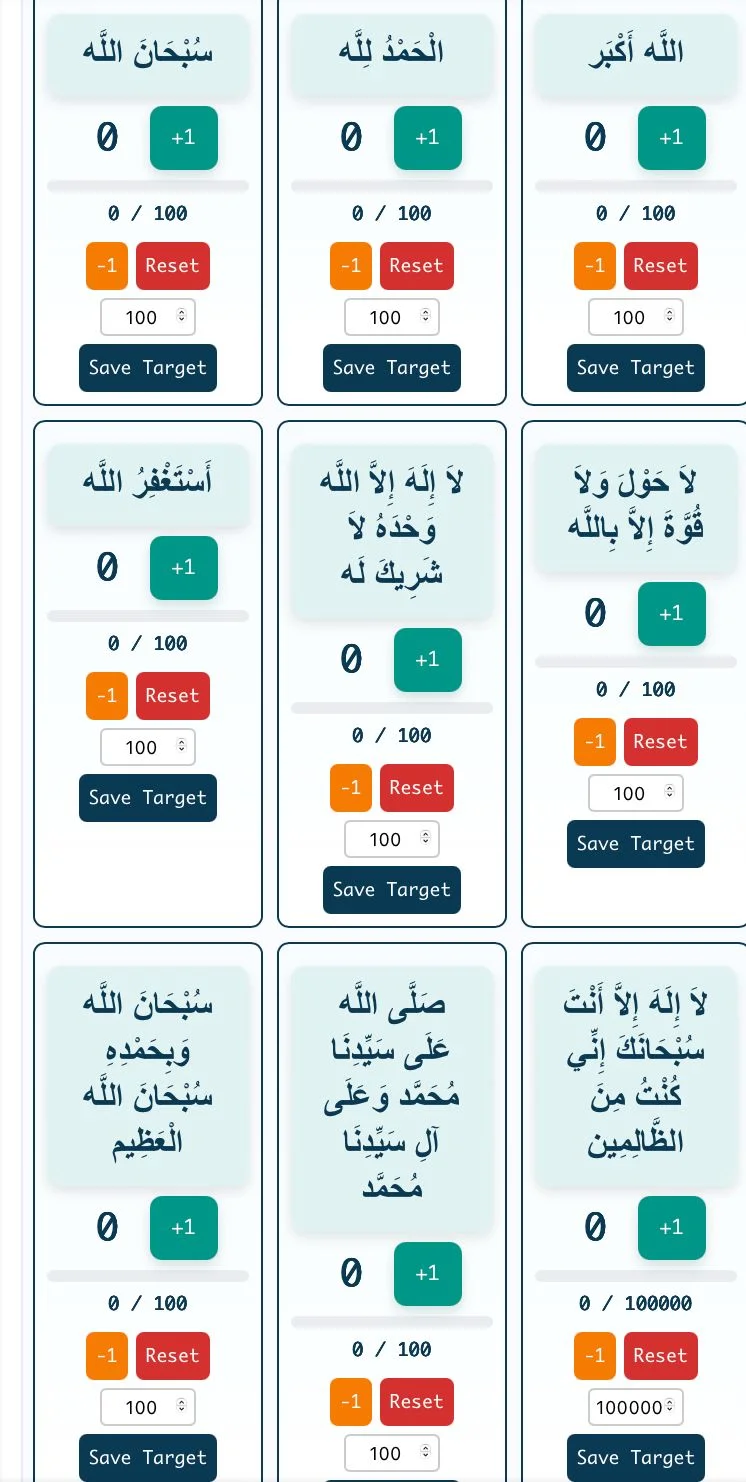Decrease the الْحَمْدُ لِلَّه count with -1
The height and width of the screenshot is (1482, 746).
[x=351, y=266]
